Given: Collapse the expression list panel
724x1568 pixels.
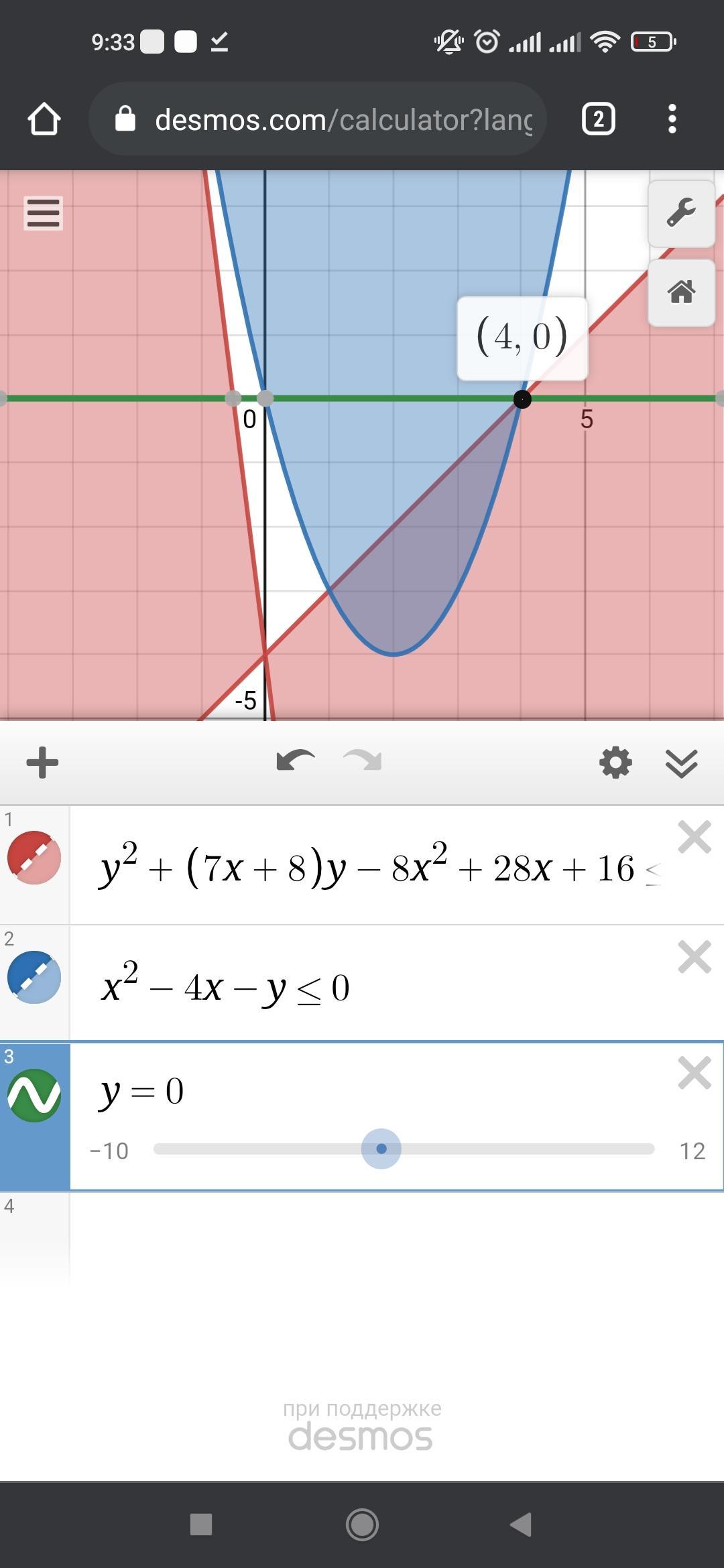Looking at the screenshot, I should 682,763.
